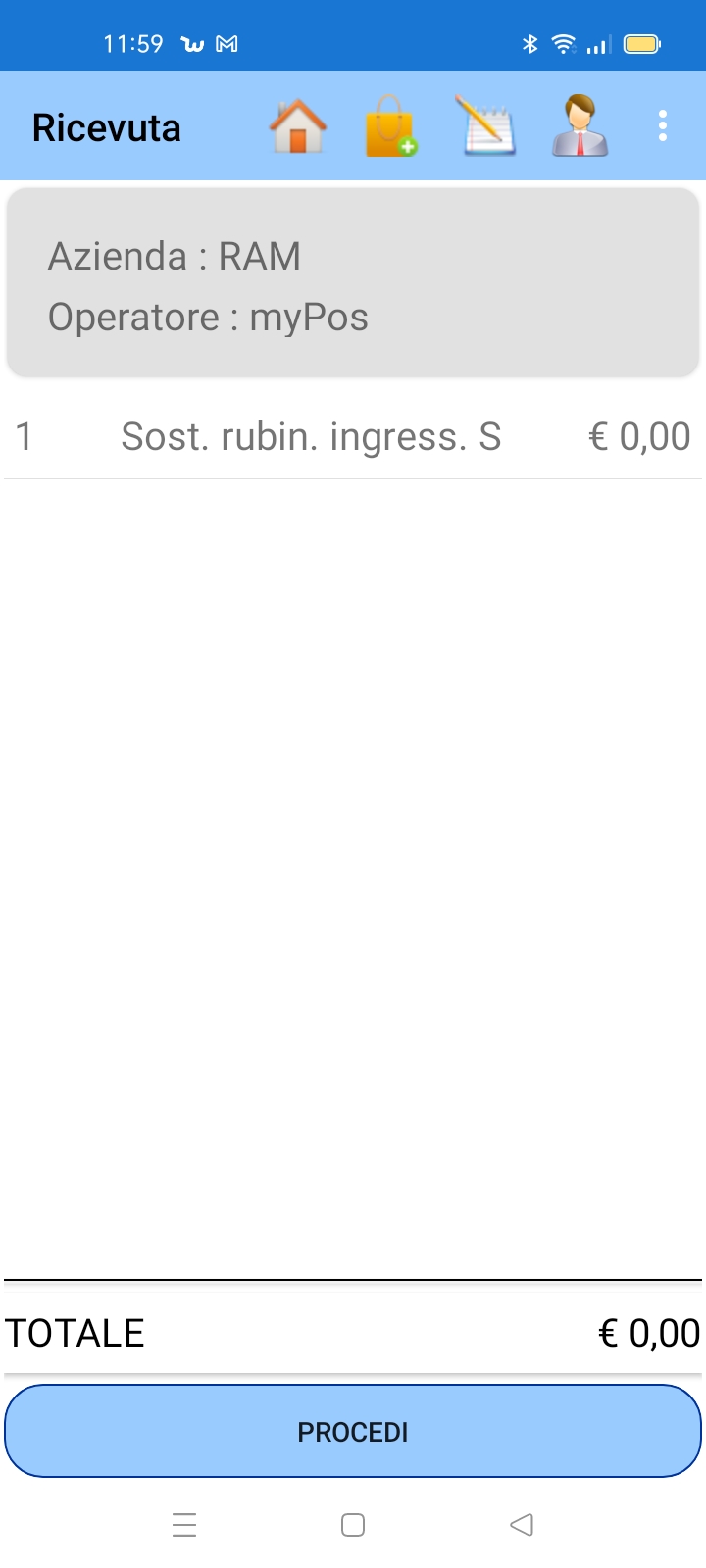The width and height of the screenshot is (706, 1568).
Task: Open the Sost. rubin. ingress. S item row
Action: click(x=353, y=437)
